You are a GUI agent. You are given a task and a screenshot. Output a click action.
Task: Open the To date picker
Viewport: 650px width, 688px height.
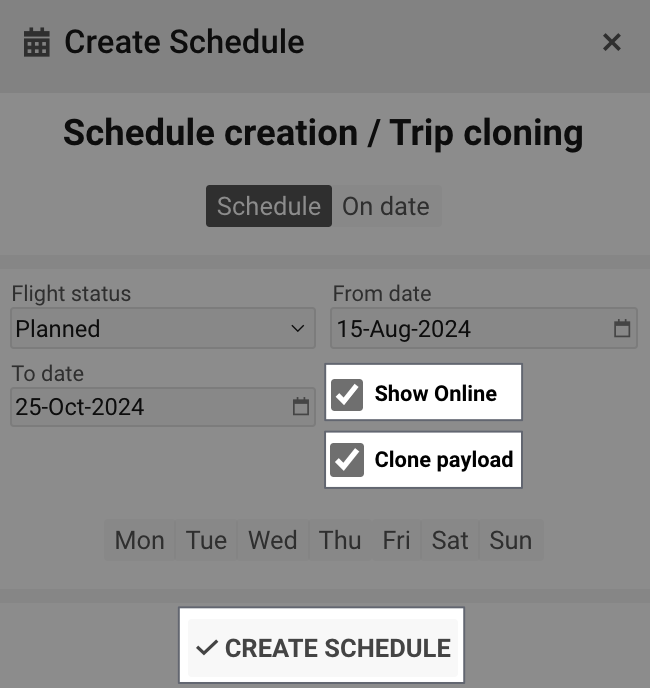click(x=300, y=407)
